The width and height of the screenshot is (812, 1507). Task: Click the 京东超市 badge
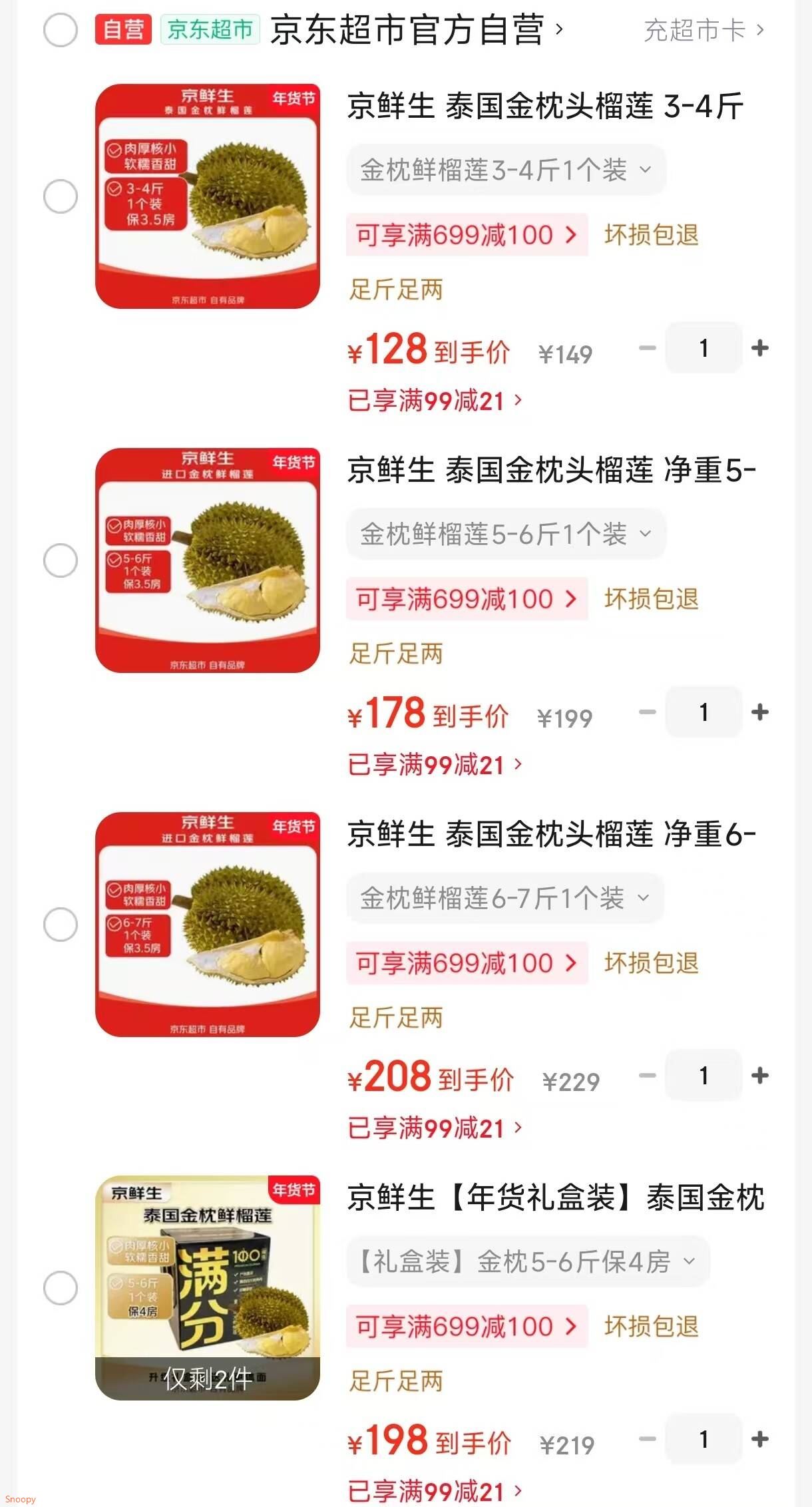(210, 29)
